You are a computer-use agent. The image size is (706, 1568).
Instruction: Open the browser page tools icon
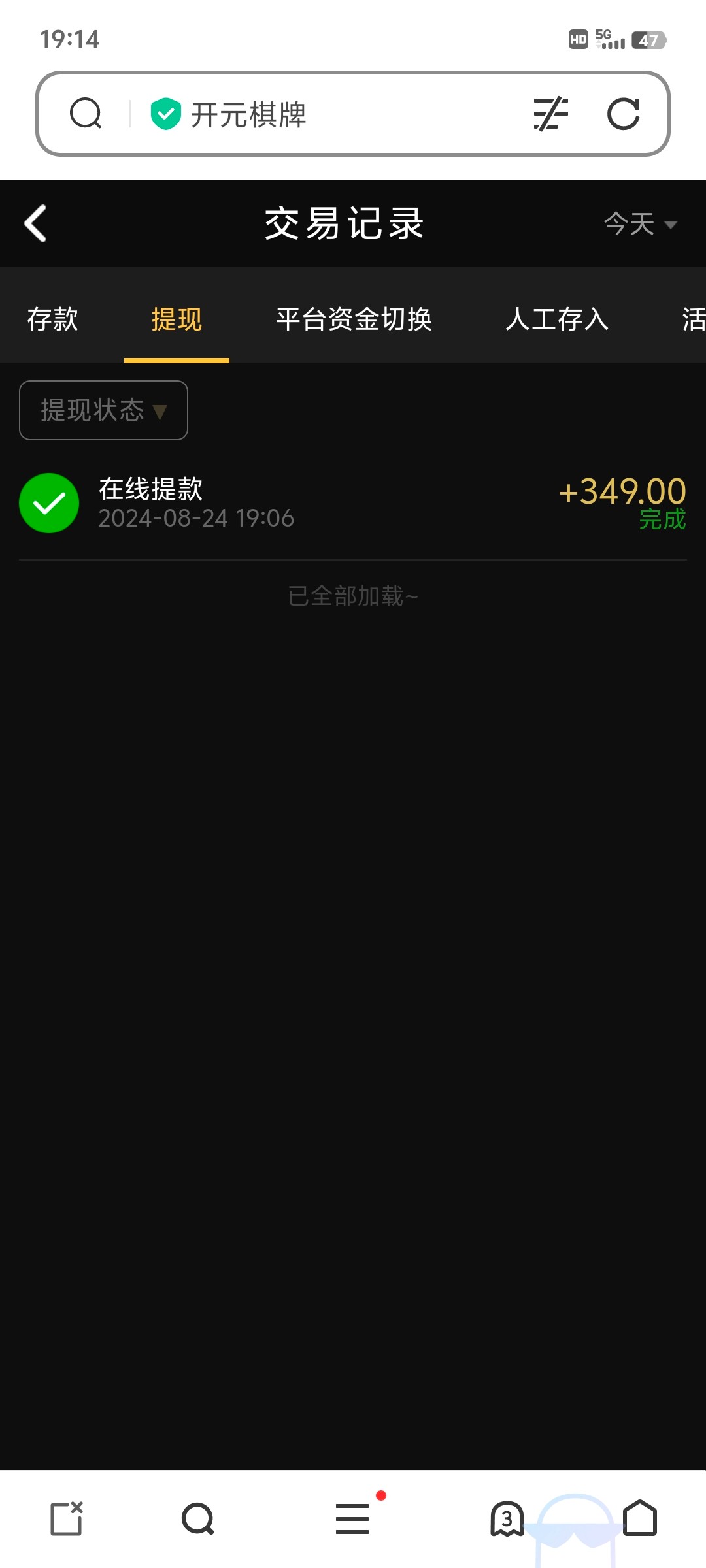(x=550, y=114)
